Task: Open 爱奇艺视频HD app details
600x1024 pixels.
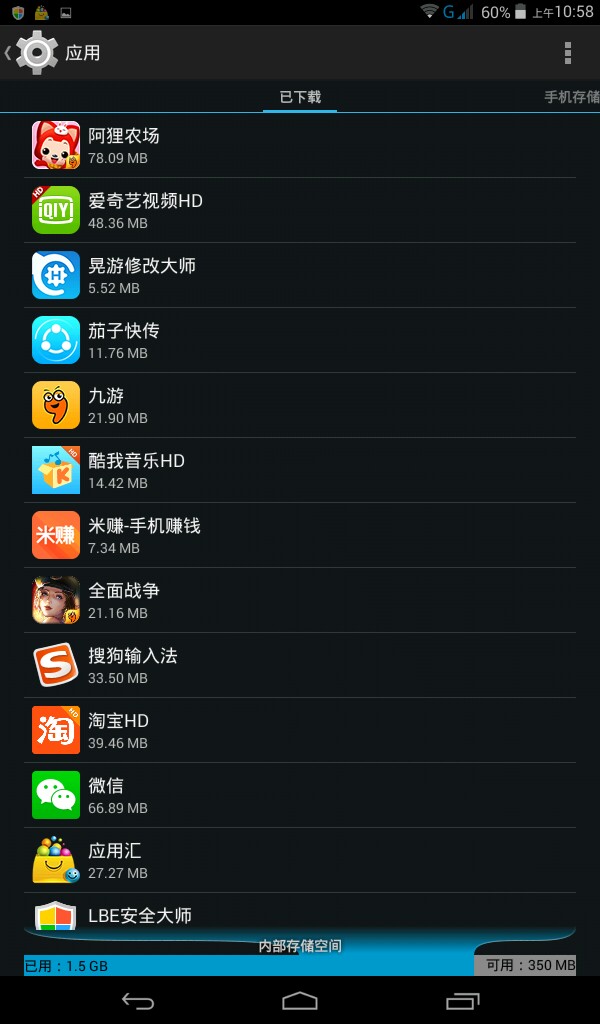Action: pyautogui.click(x=300, y=210)
